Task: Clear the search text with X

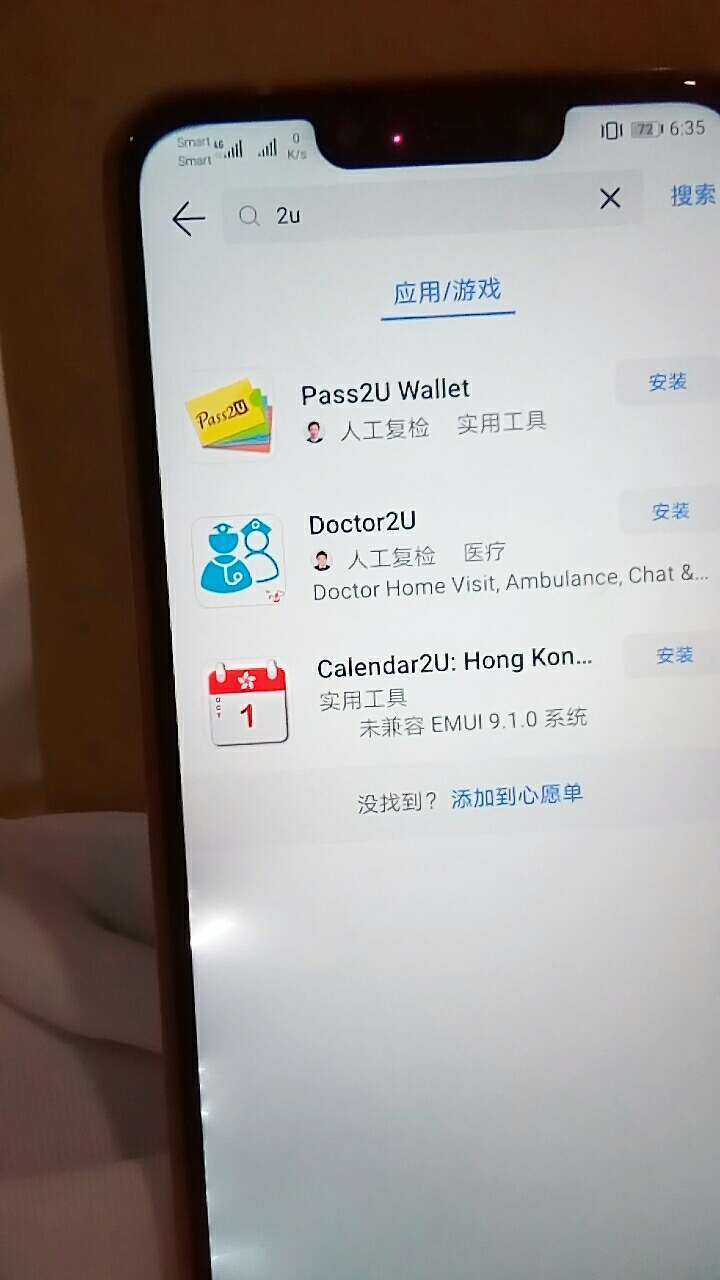Action: (x=610, y=198)
